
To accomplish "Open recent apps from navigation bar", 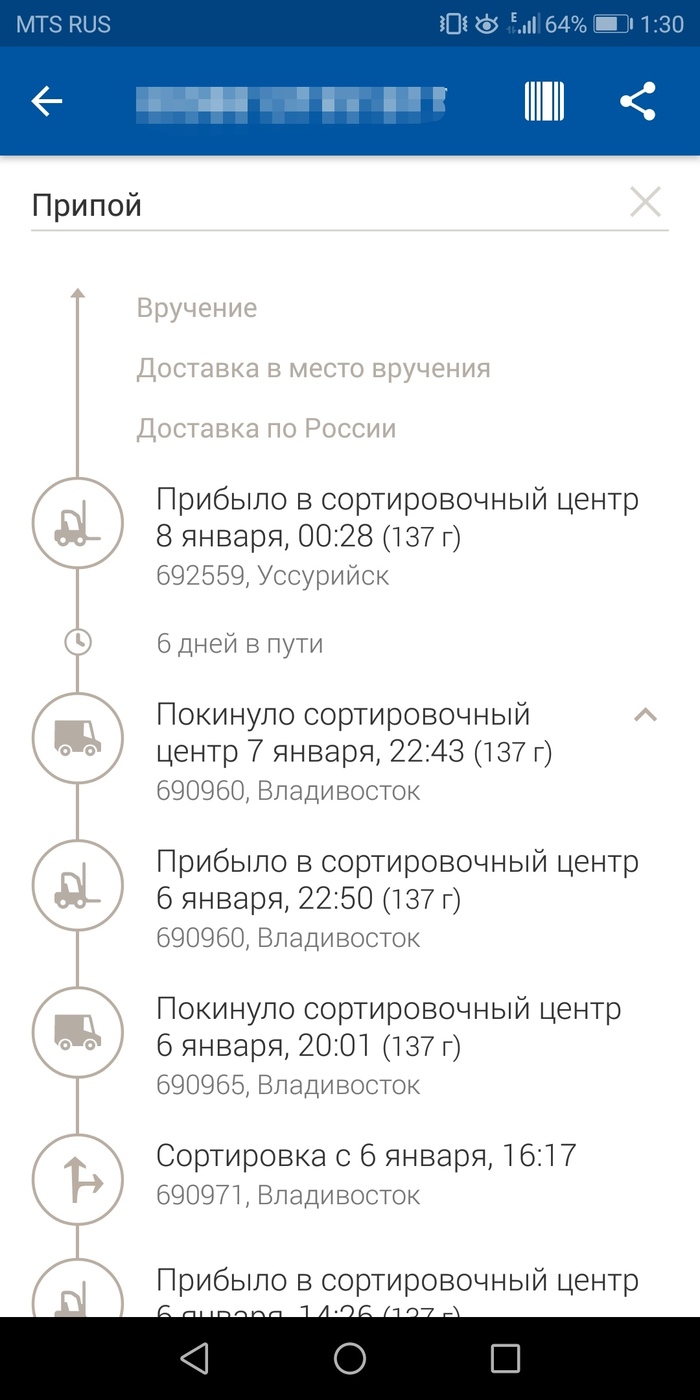I will (505, 1357).
